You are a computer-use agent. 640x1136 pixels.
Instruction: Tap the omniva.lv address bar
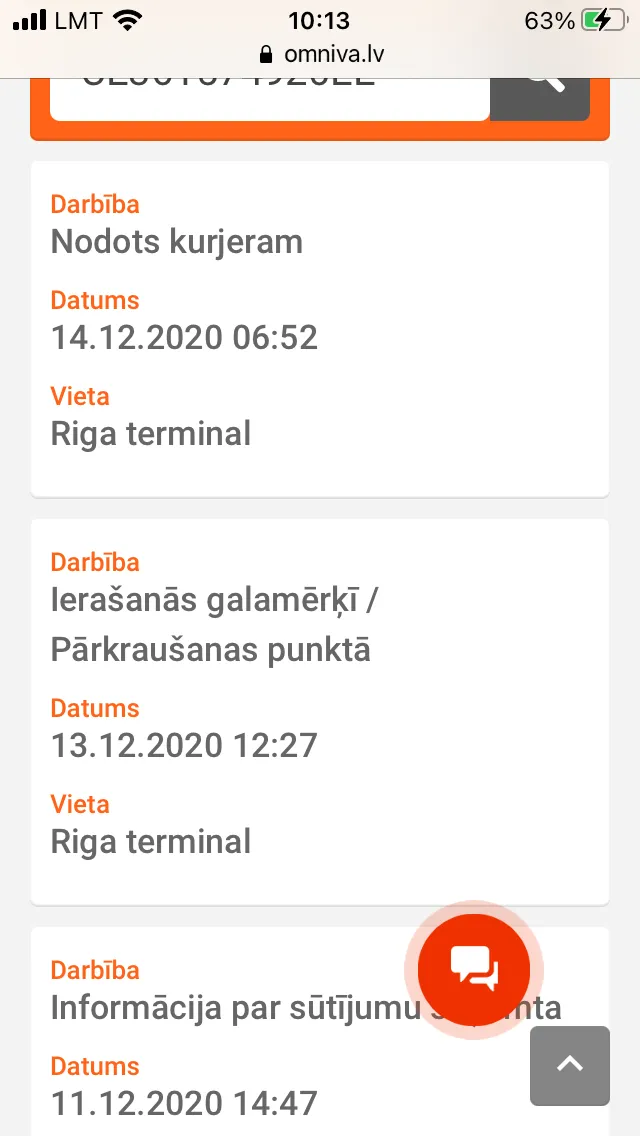coord(320,54)
